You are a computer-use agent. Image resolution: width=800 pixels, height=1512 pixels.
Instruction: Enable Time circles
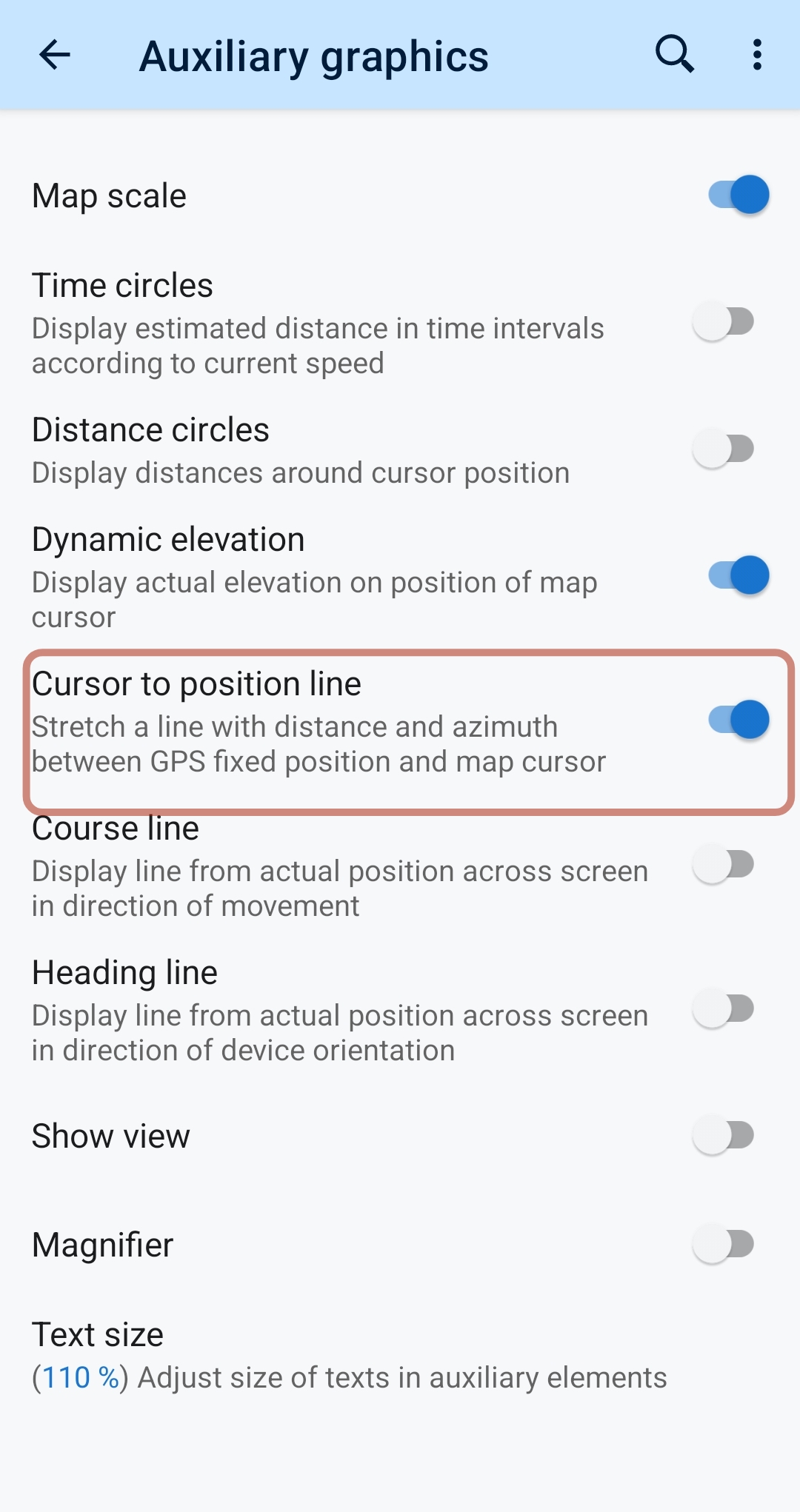[x=724, y=322]
